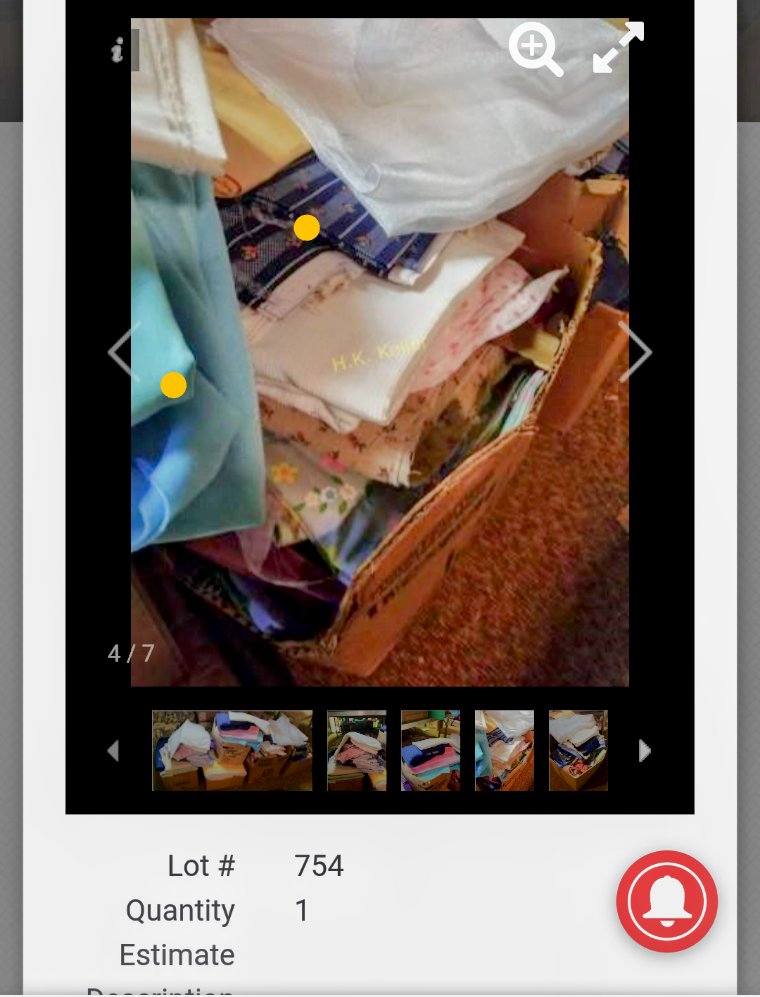Select the second thumbnail in the strip
Screen dimensions: 760x997
tap(356, 750)
